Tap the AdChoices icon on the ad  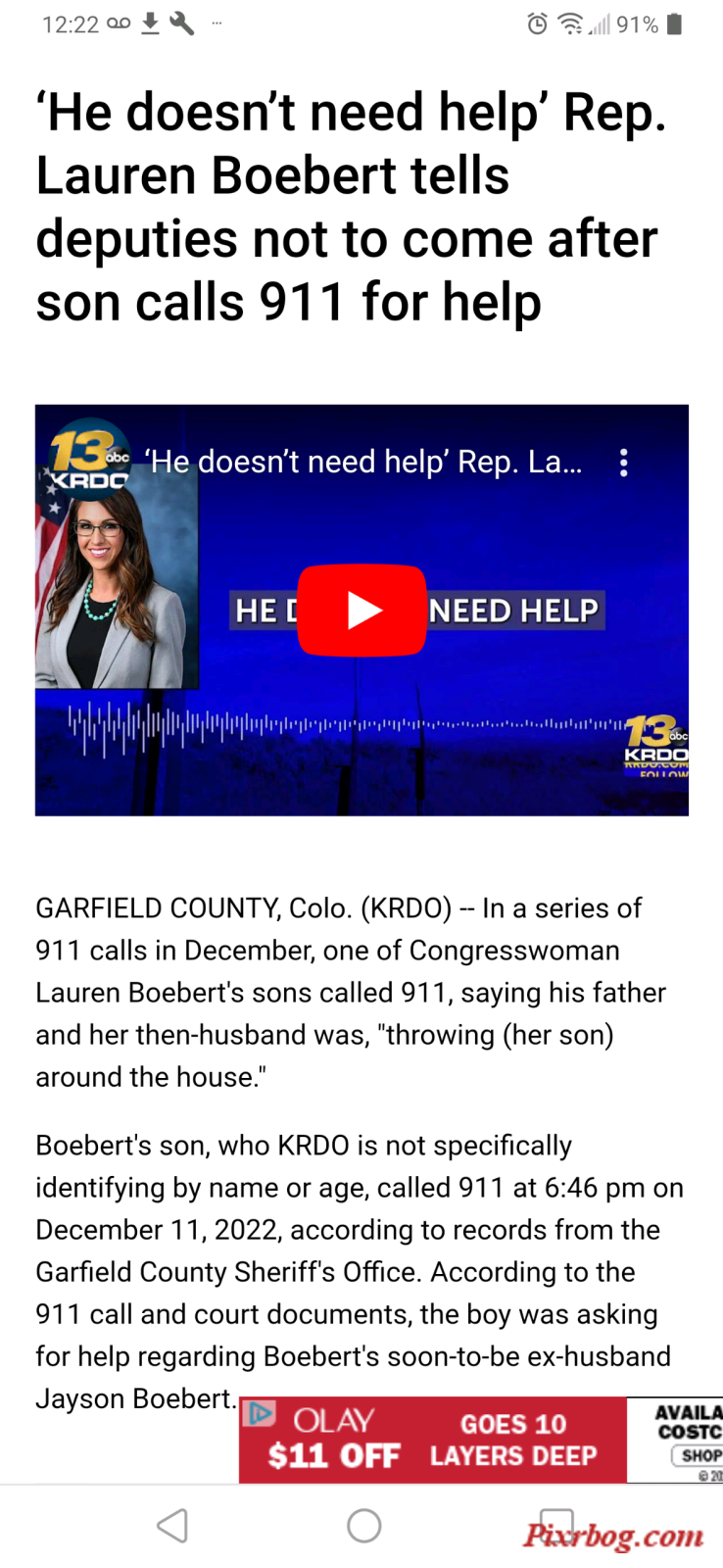point(259,1413)
